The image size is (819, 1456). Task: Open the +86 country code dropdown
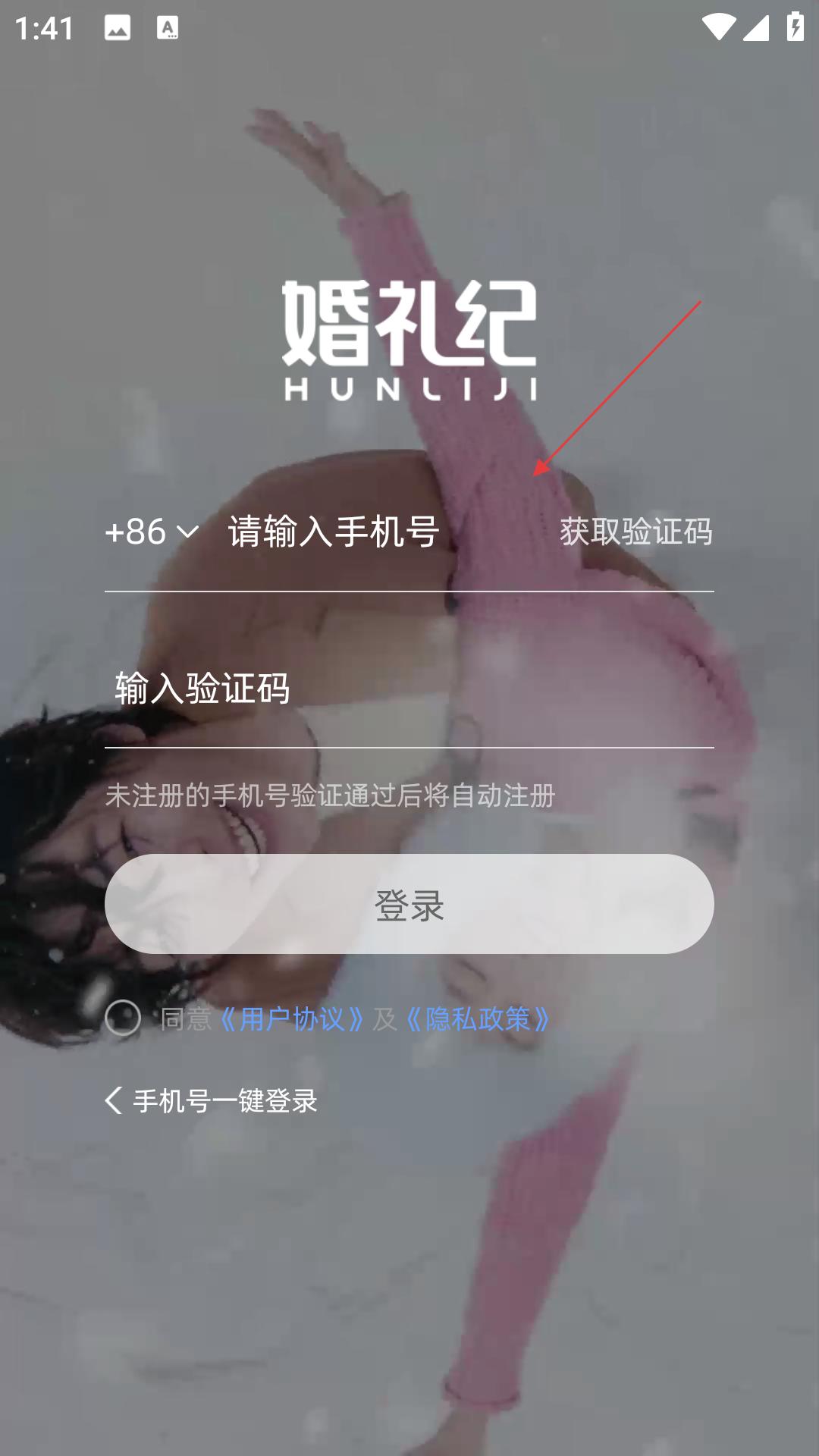pos(152,532)
